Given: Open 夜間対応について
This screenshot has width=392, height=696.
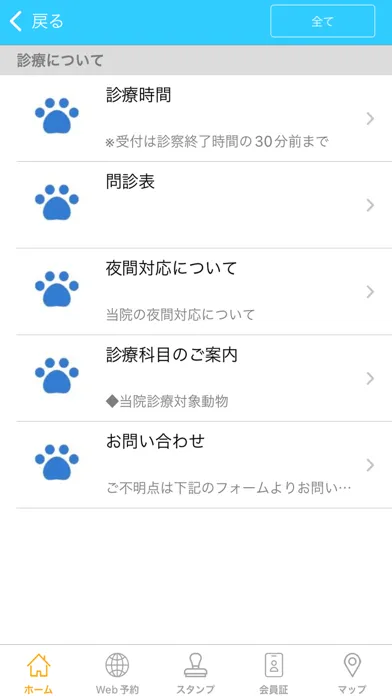Looking at the screenshot, I should pyautogui.click(x=196, y=292).
